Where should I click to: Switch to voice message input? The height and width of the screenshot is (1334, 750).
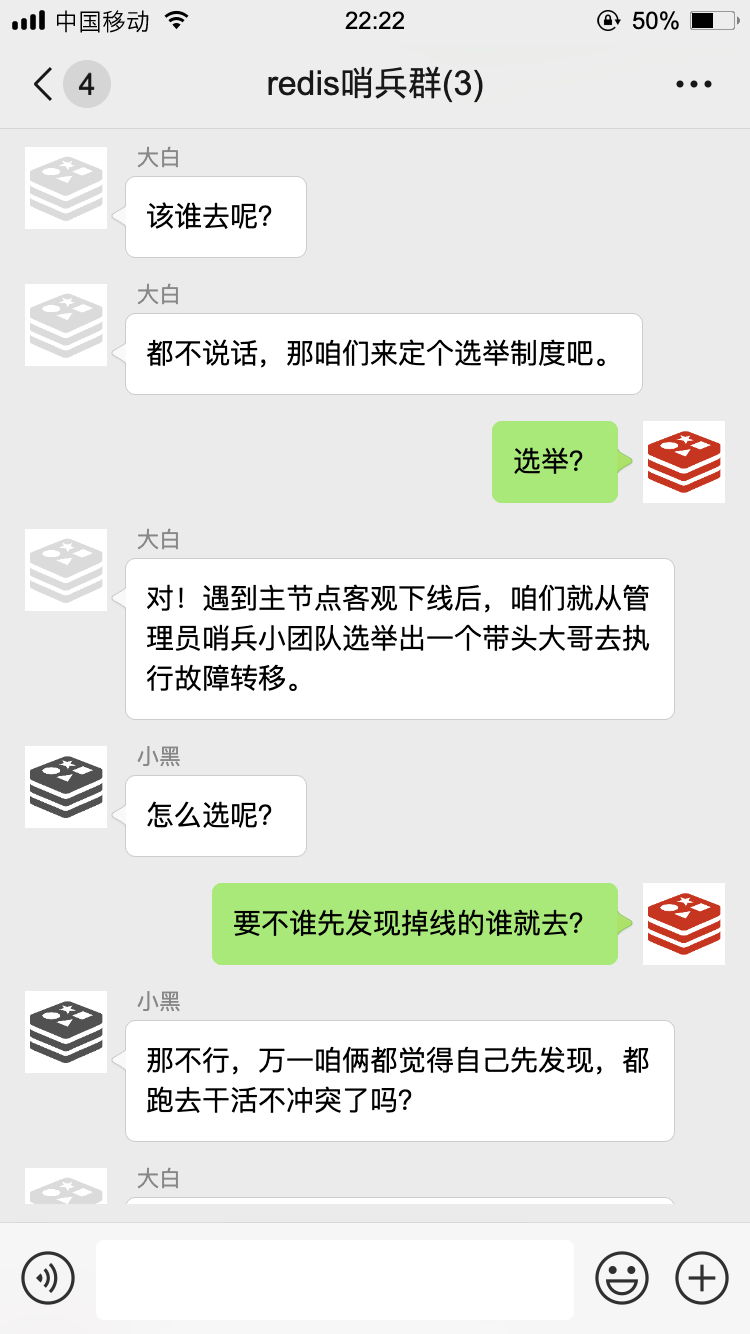pyautogui.click(x=48, y=1278)
